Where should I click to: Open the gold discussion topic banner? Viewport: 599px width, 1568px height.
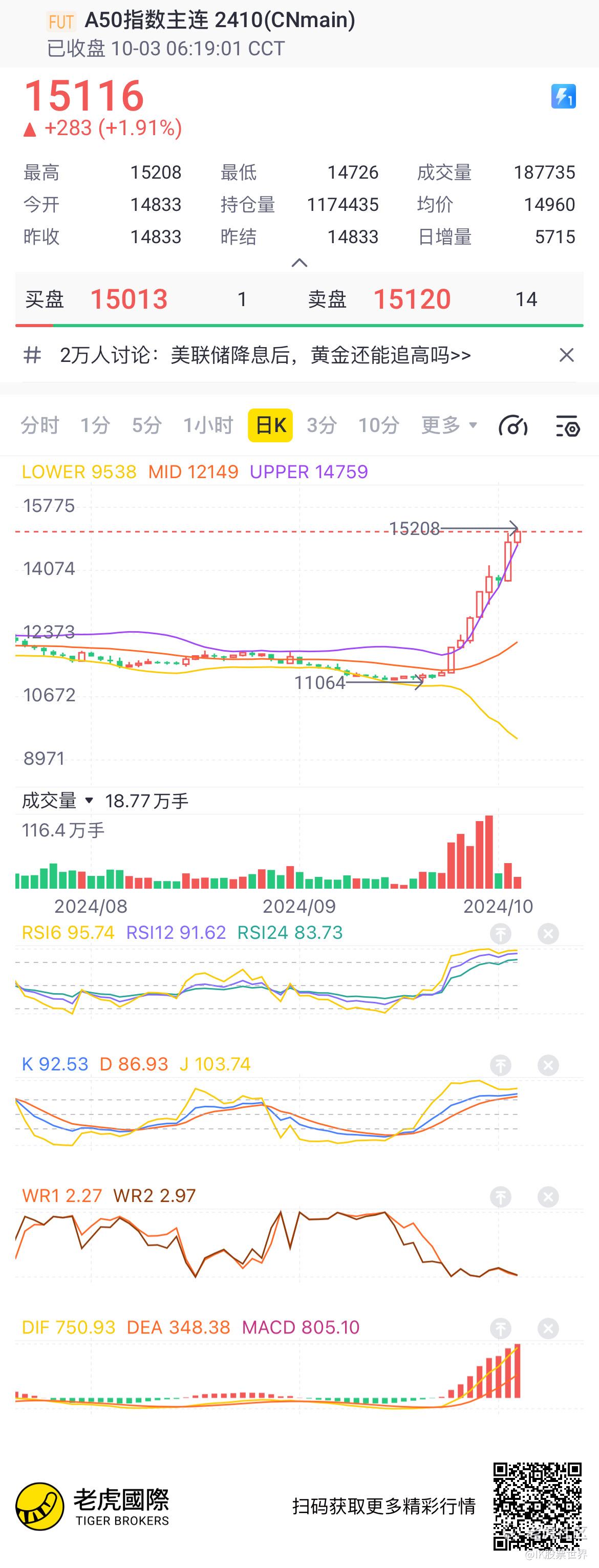[265, 355]
